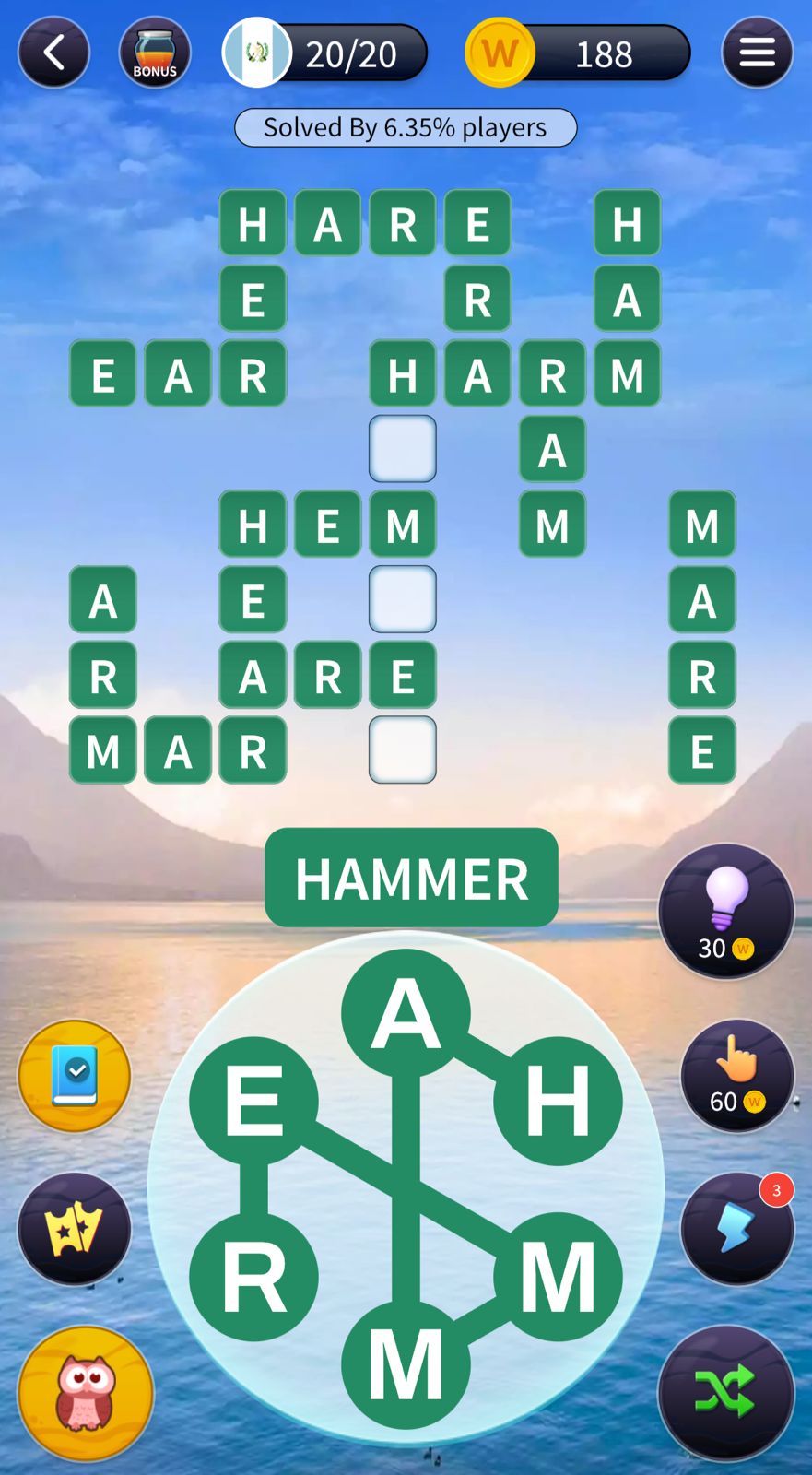812x1475 pixels.
Task: Select the letter A on the wheel
Action: click(x=406, y=1012)
